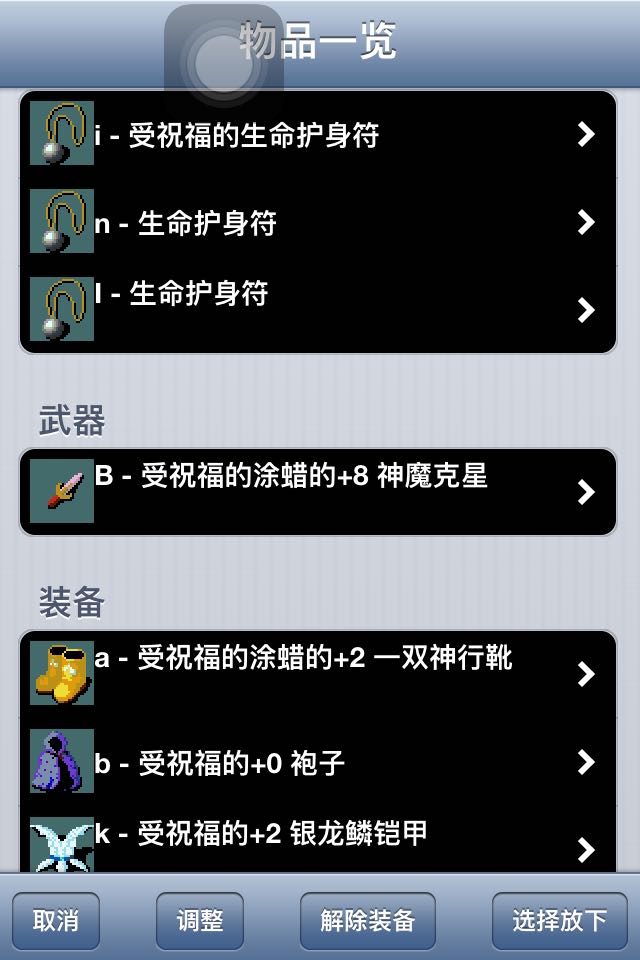Select item a 一双神行靴
This screenshot has height=960, width=640.
coord(318,673)
